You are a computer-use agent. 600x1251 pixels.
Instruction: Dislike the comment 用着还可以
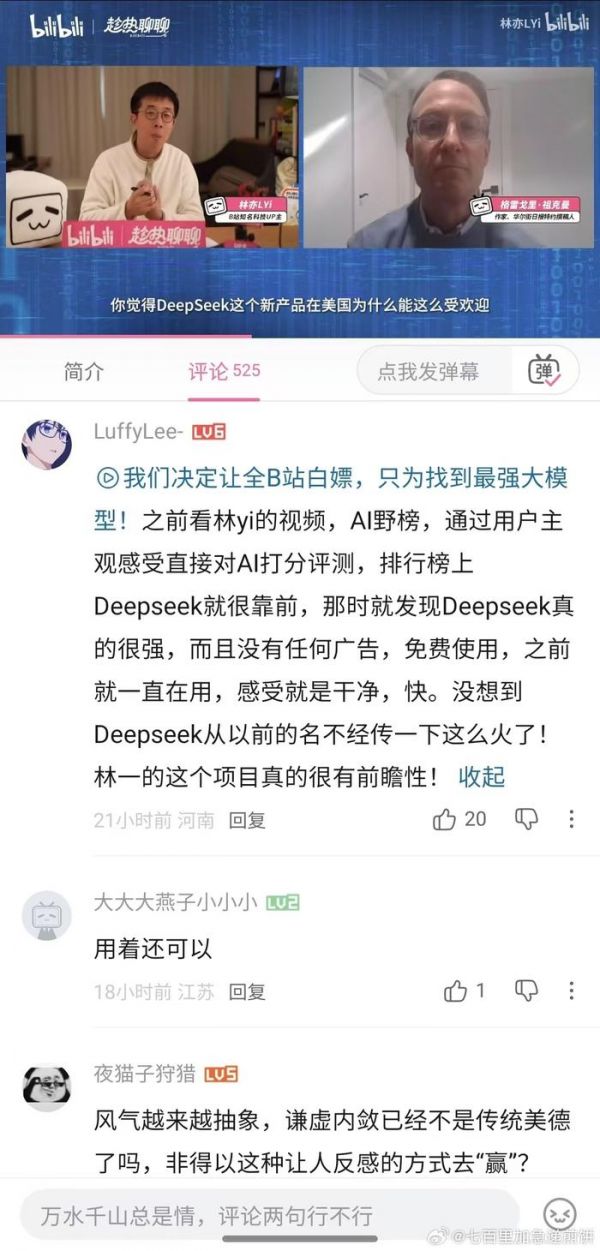(526, 991)
